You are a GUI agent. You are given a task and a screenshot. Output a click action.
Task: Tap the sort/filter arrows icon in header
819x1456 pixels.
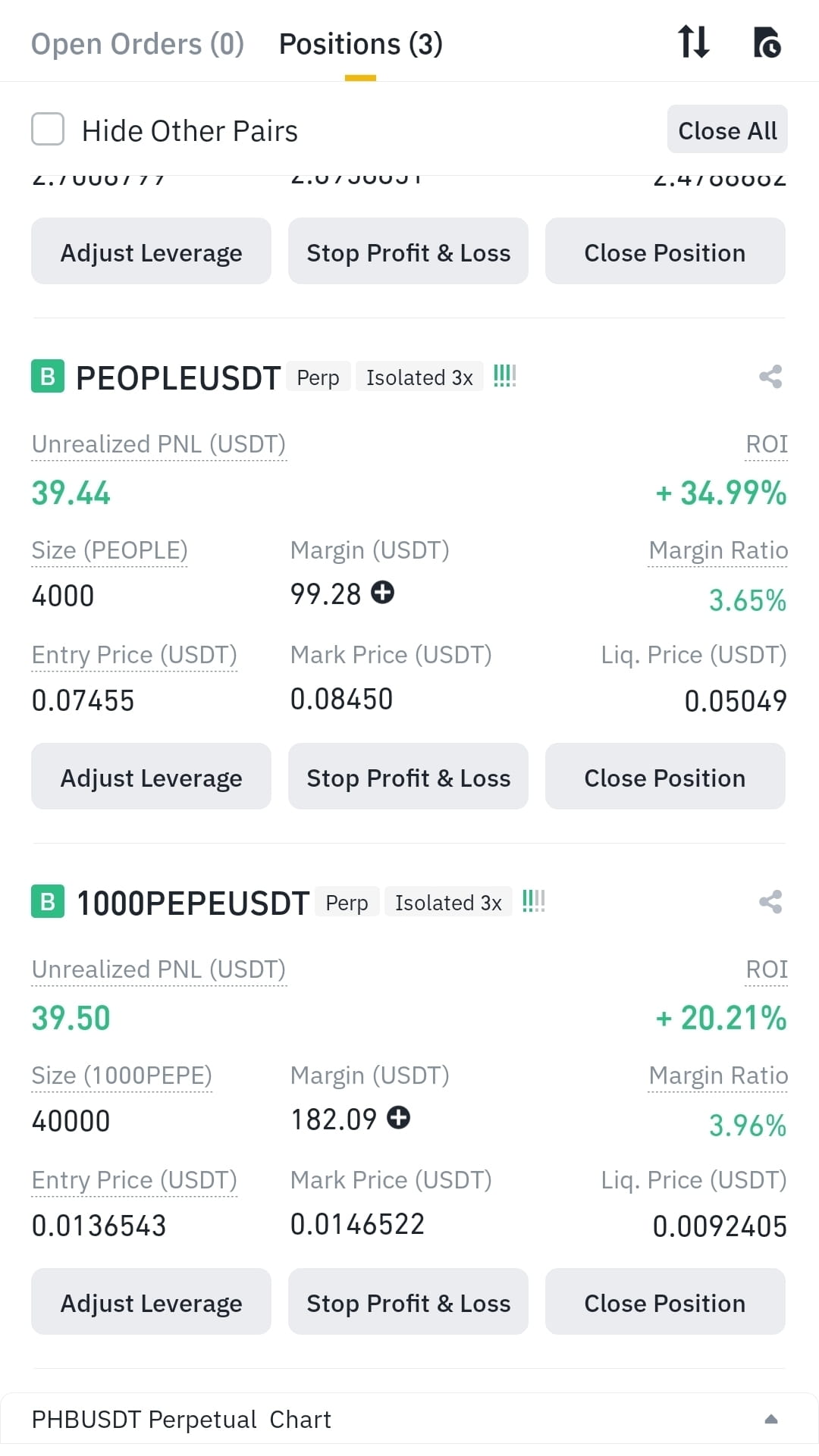pos(694,43)
